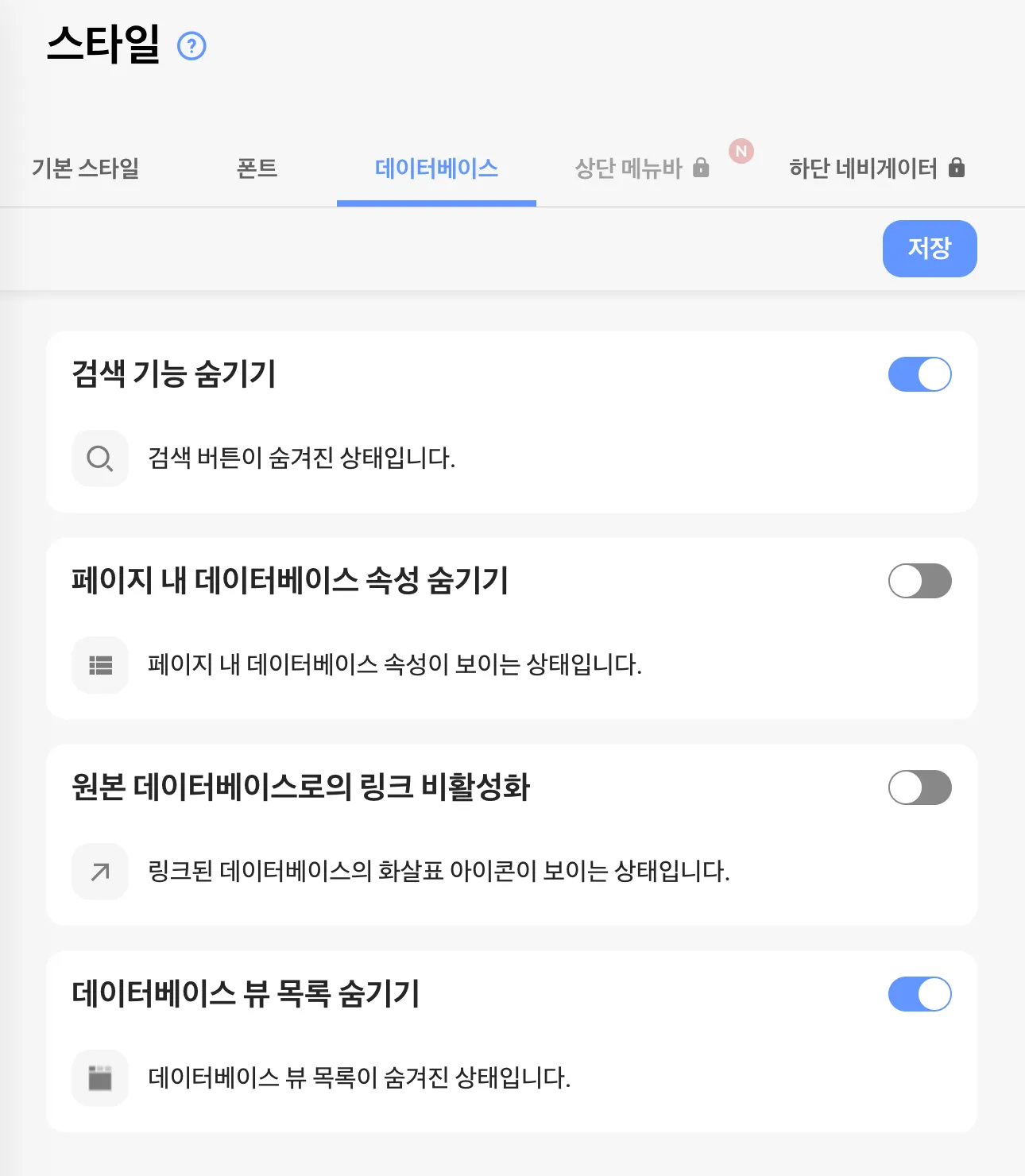Select the 데이터베이스 tab
Screen dimensions: 1025x1176
pyautogui.click(x=436, y=168)
